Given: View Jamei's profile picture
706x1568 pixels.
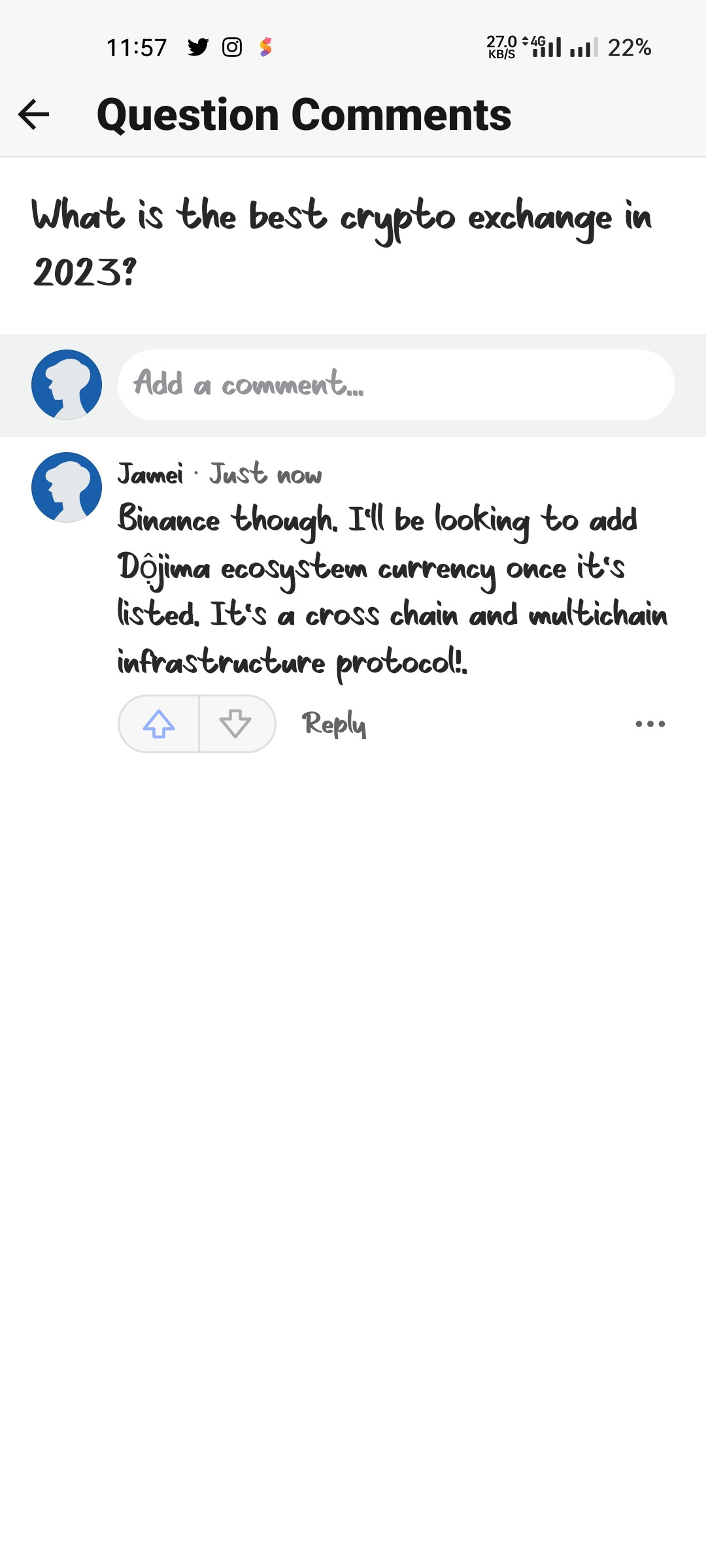Looking at the screenshot, I should [67, 487].
